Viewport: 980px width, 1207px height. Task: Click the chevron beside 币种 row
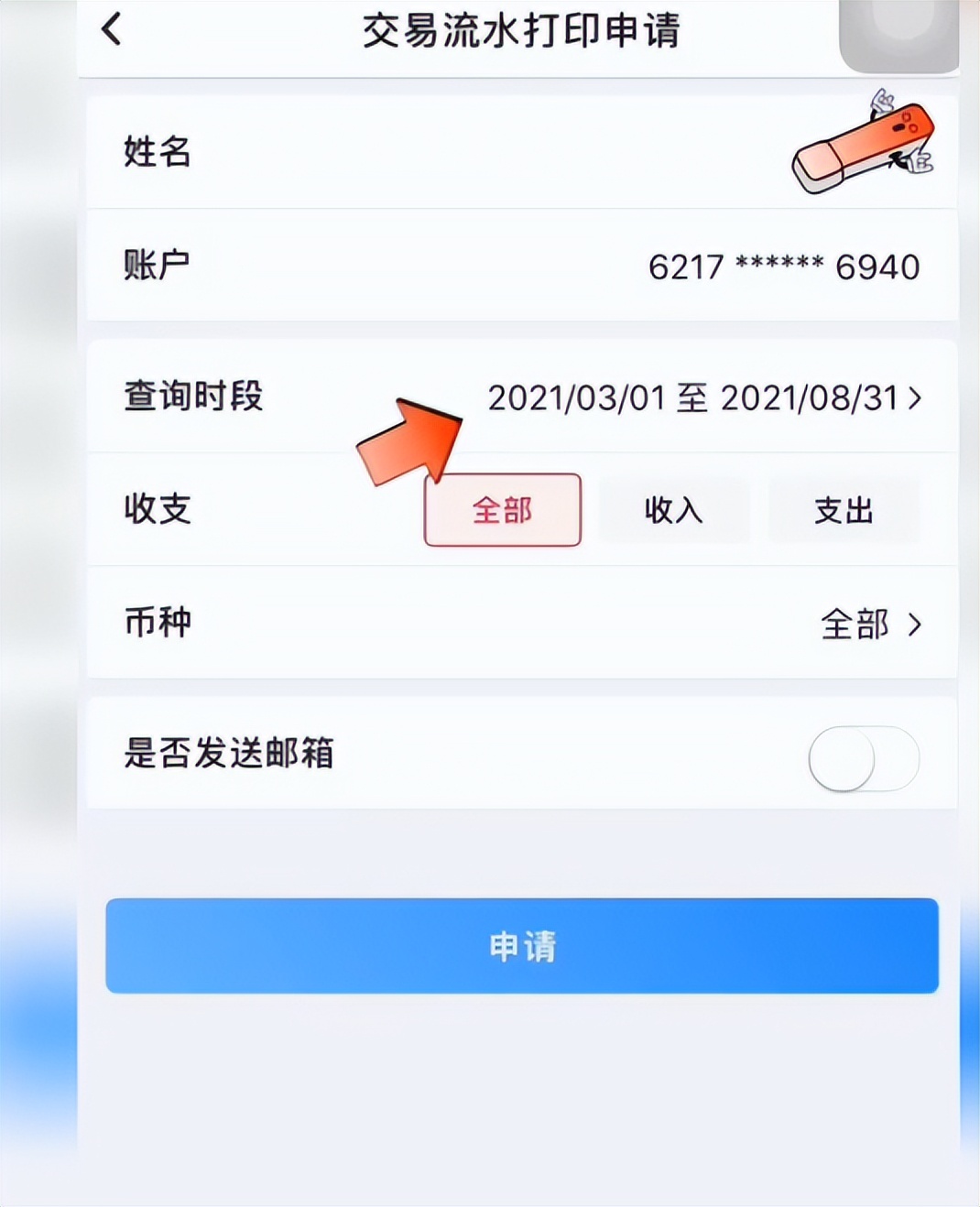coord(913,625)
